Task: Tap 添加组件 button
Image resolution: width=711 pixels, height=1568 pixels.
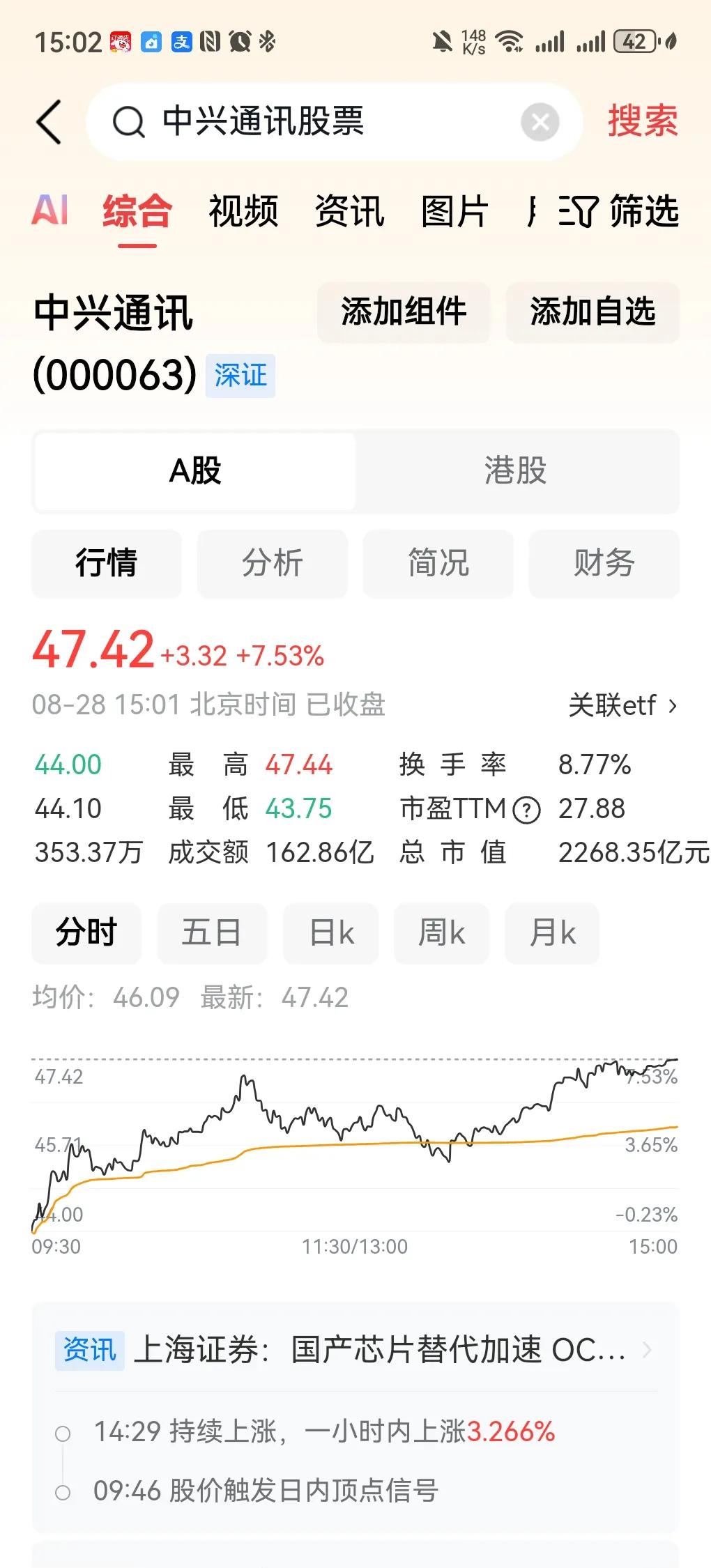Action: (x=404, y=312)
